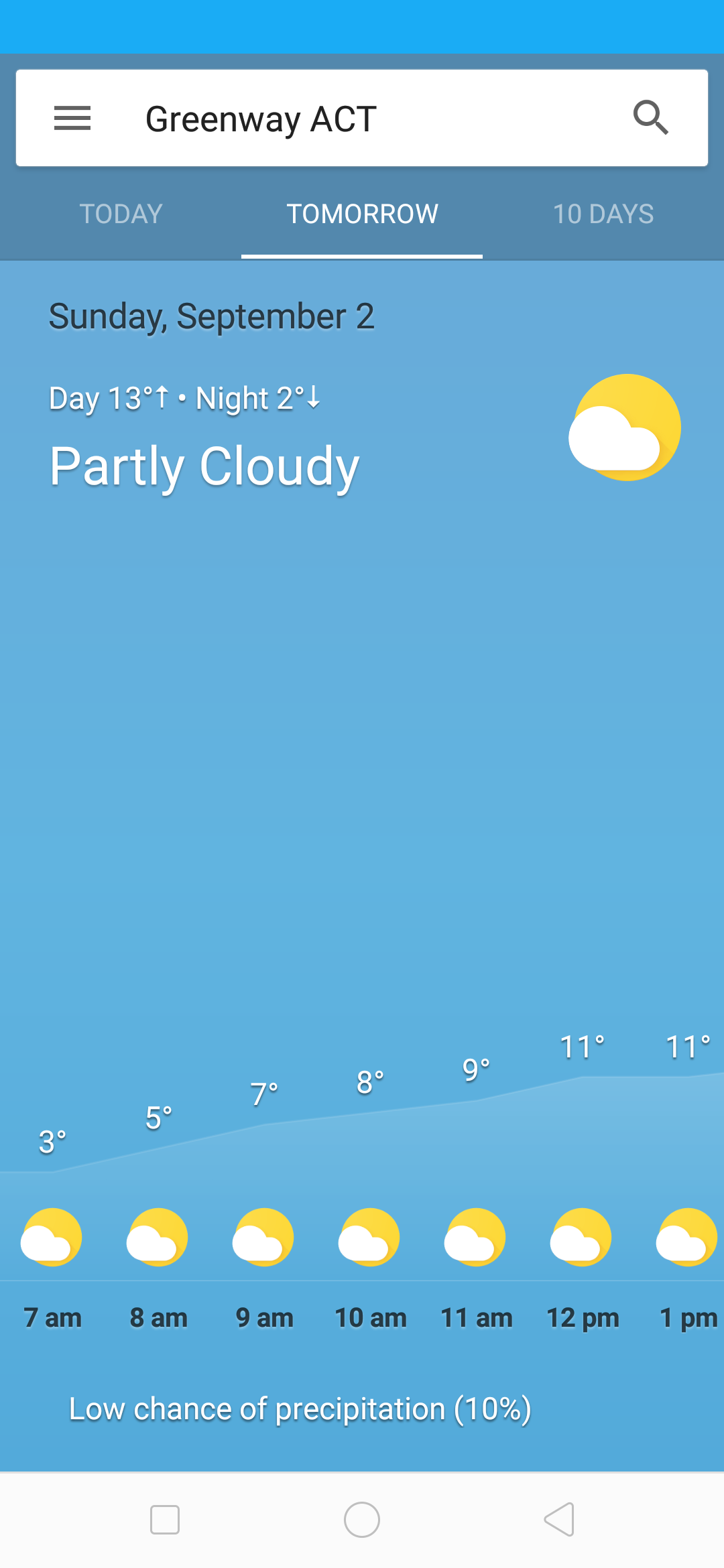The width and height of the screenshot is (724, 1568).
Task: Select the Tomorrow tab
Action: 362,214
